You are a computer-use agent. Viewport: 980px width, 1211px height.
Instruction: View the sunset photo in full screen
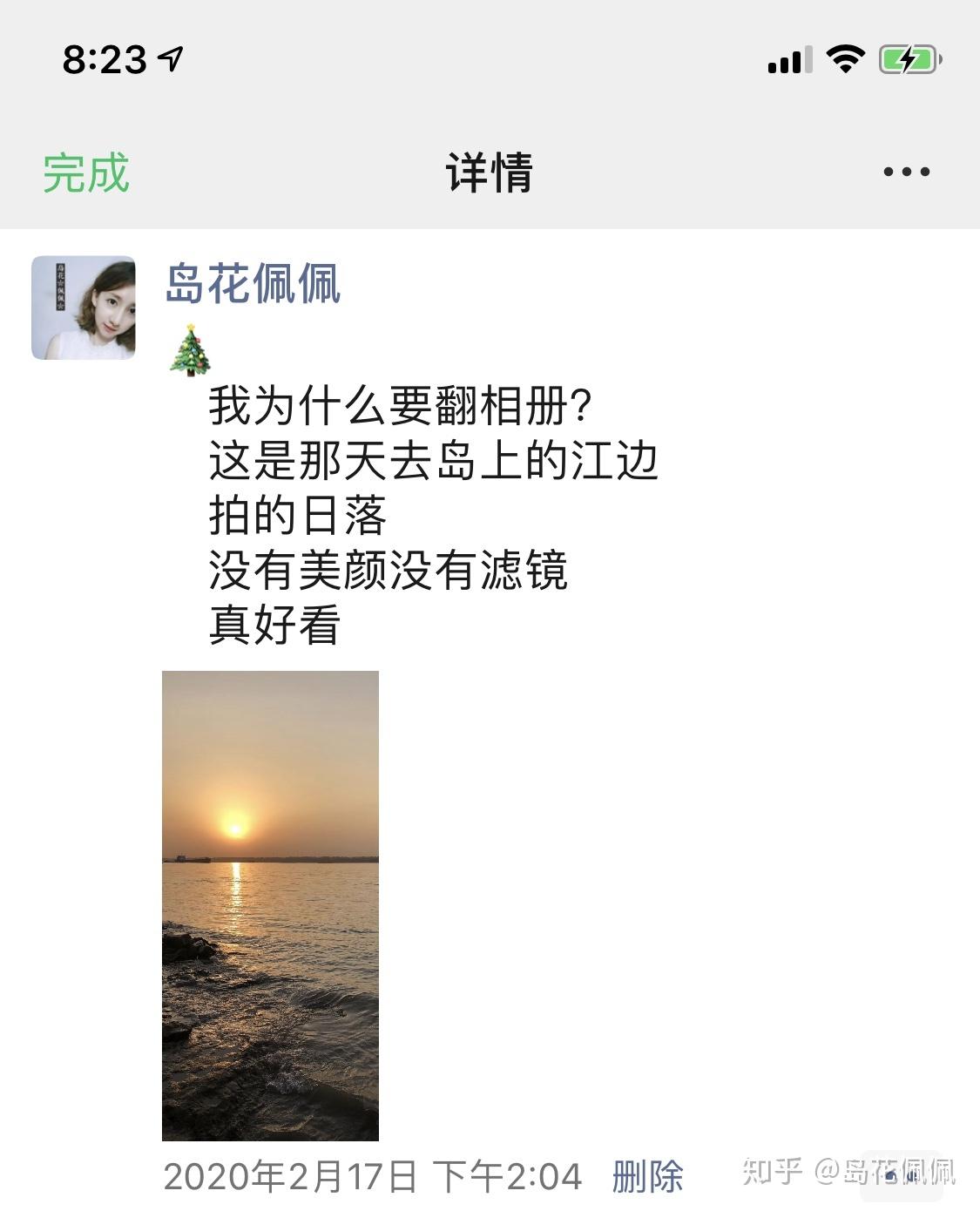(270, 905)
